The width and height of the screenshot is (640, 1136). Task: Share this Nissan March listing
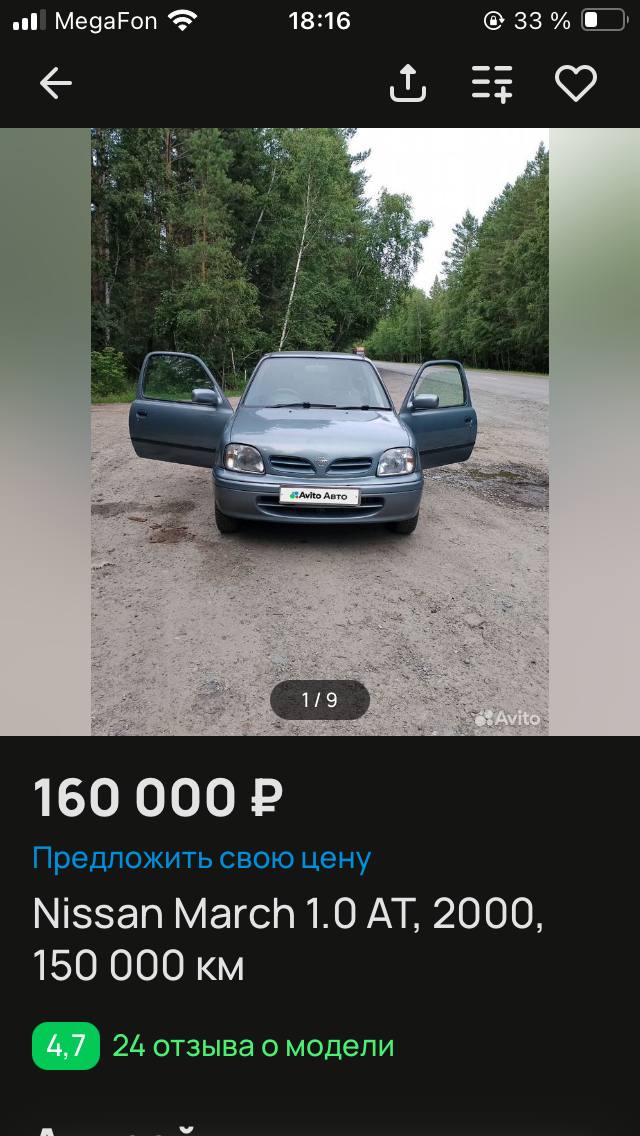408,83
